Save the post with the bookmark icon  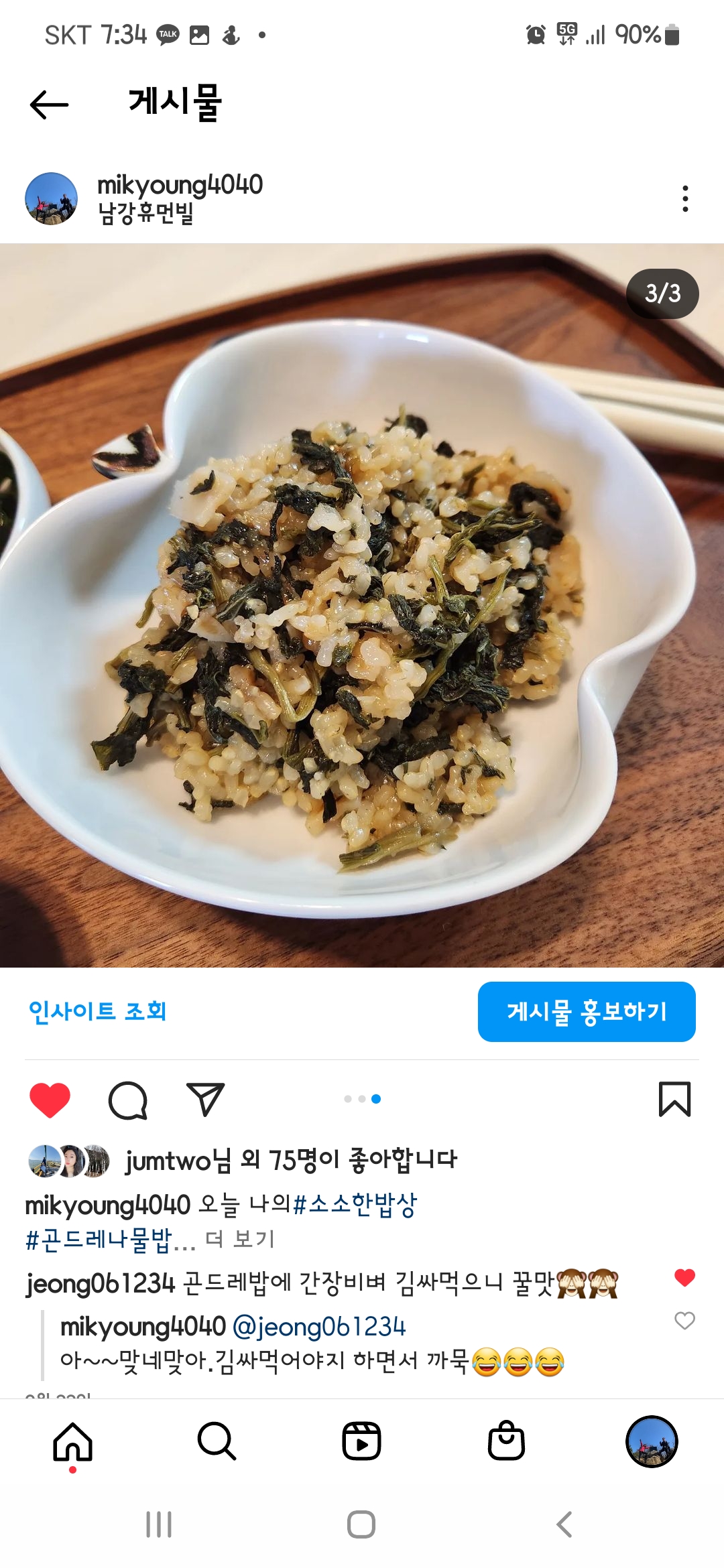[x=674, y=1100]
